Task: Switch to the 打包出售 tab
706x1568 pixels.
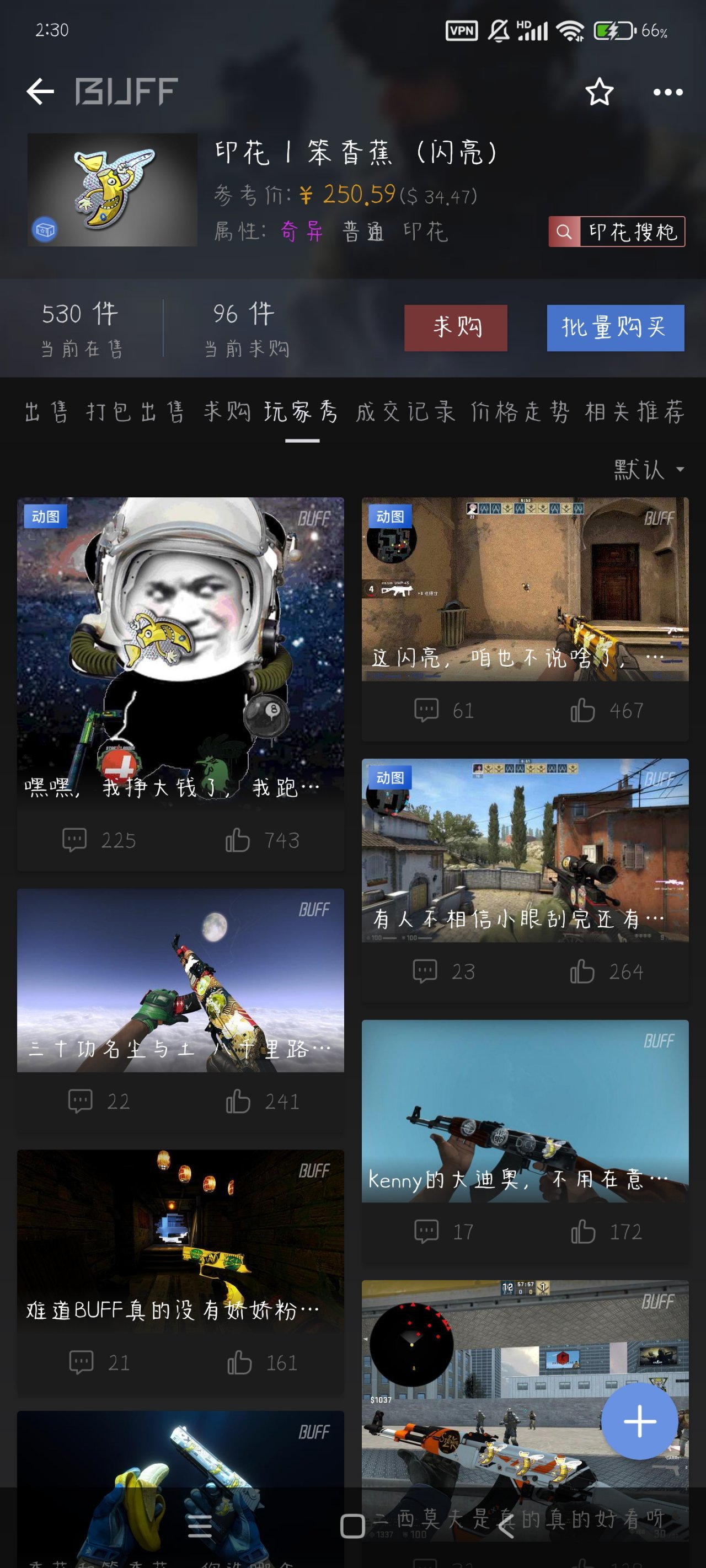Action: (135, 412)
